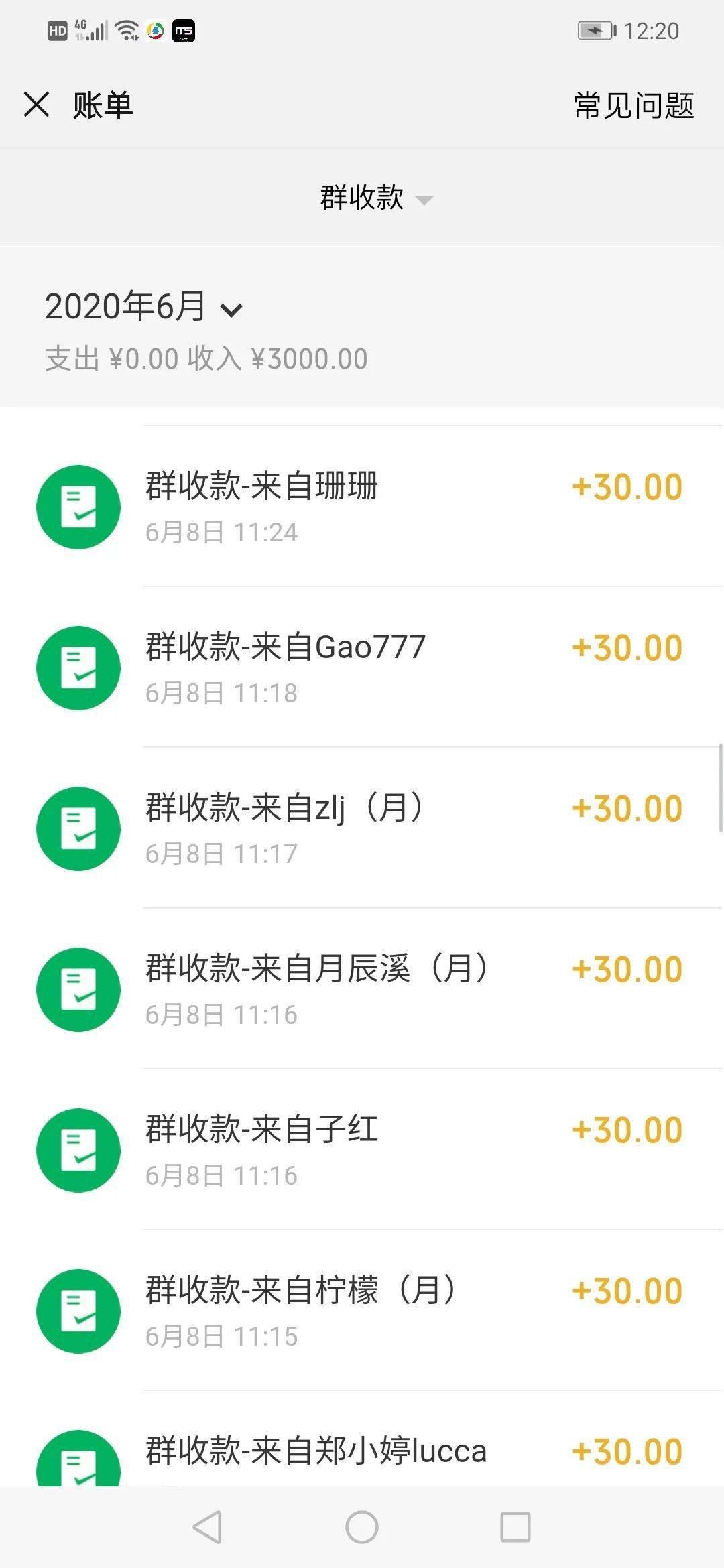
Task: Toggle the HD indicator in status bar
Action: (56, 29)
